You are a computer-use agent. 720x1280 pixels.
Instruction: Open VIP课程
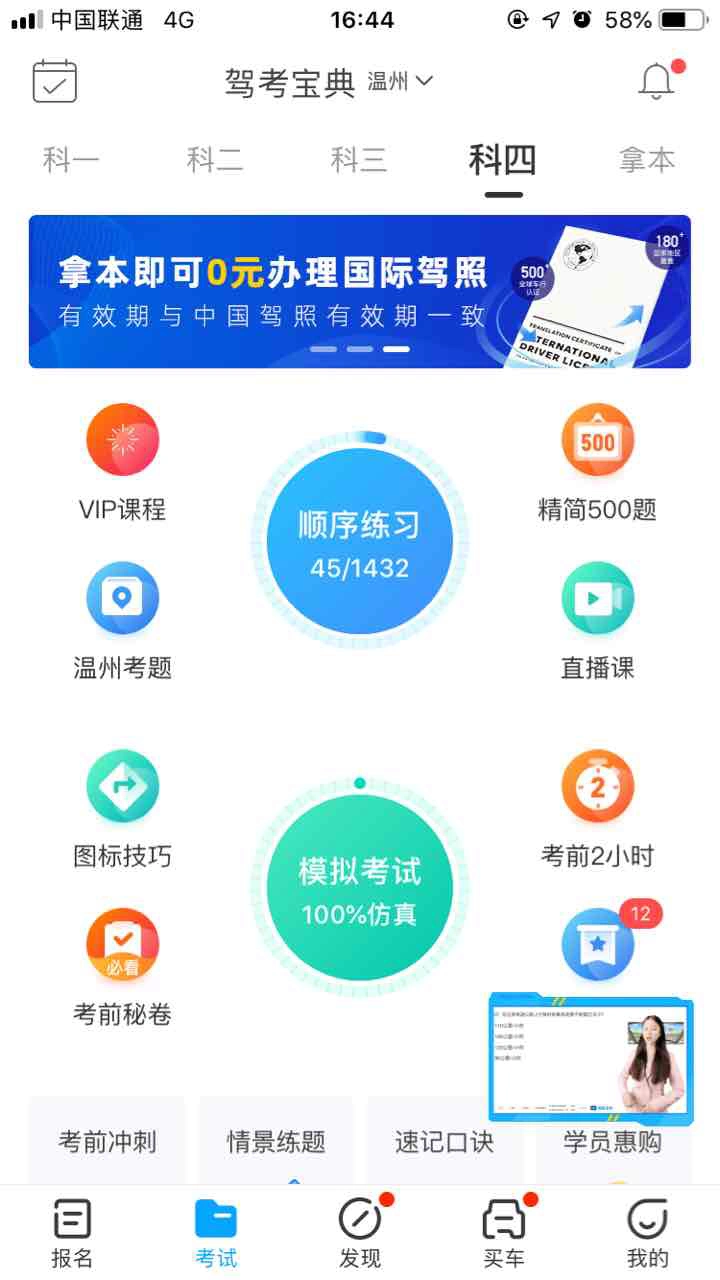point(122,462)
